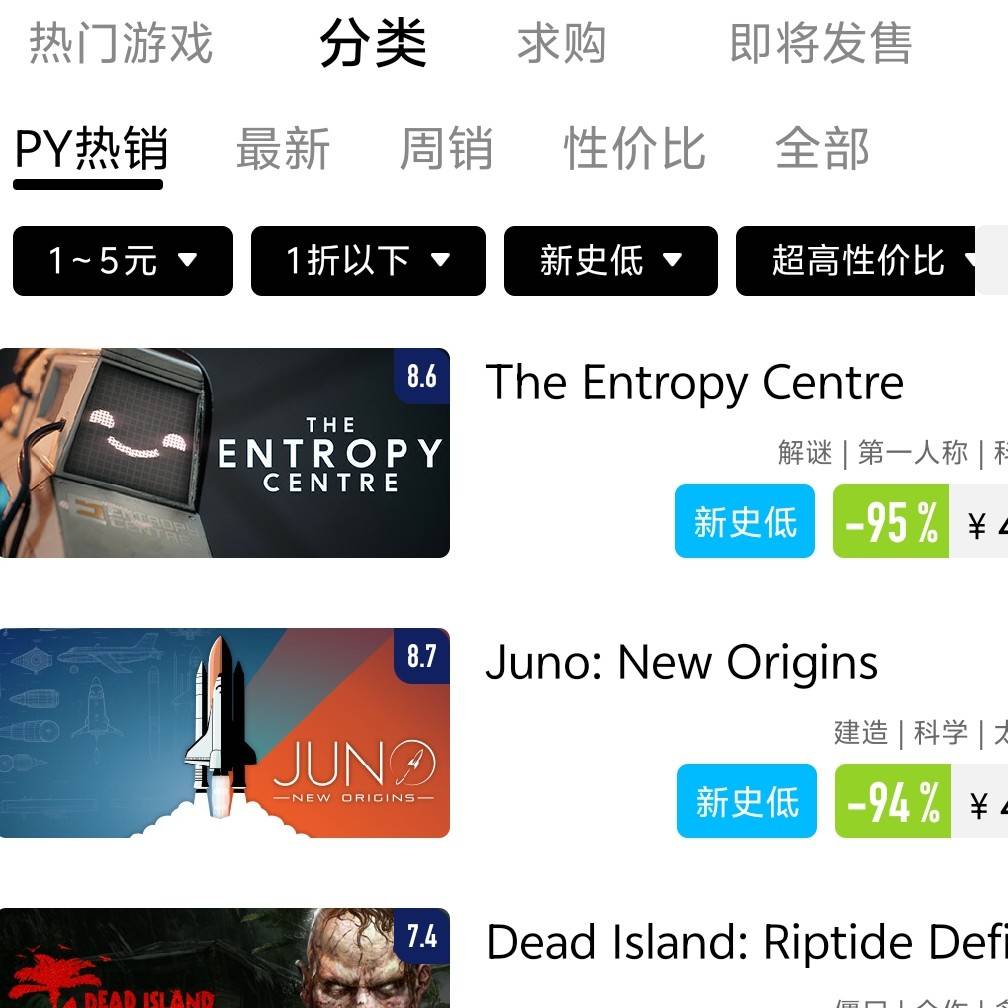The height and width of the screenshot is (1008, 1008).
Task: Open The Entropy Centre game listing
Action: [694, 383]
